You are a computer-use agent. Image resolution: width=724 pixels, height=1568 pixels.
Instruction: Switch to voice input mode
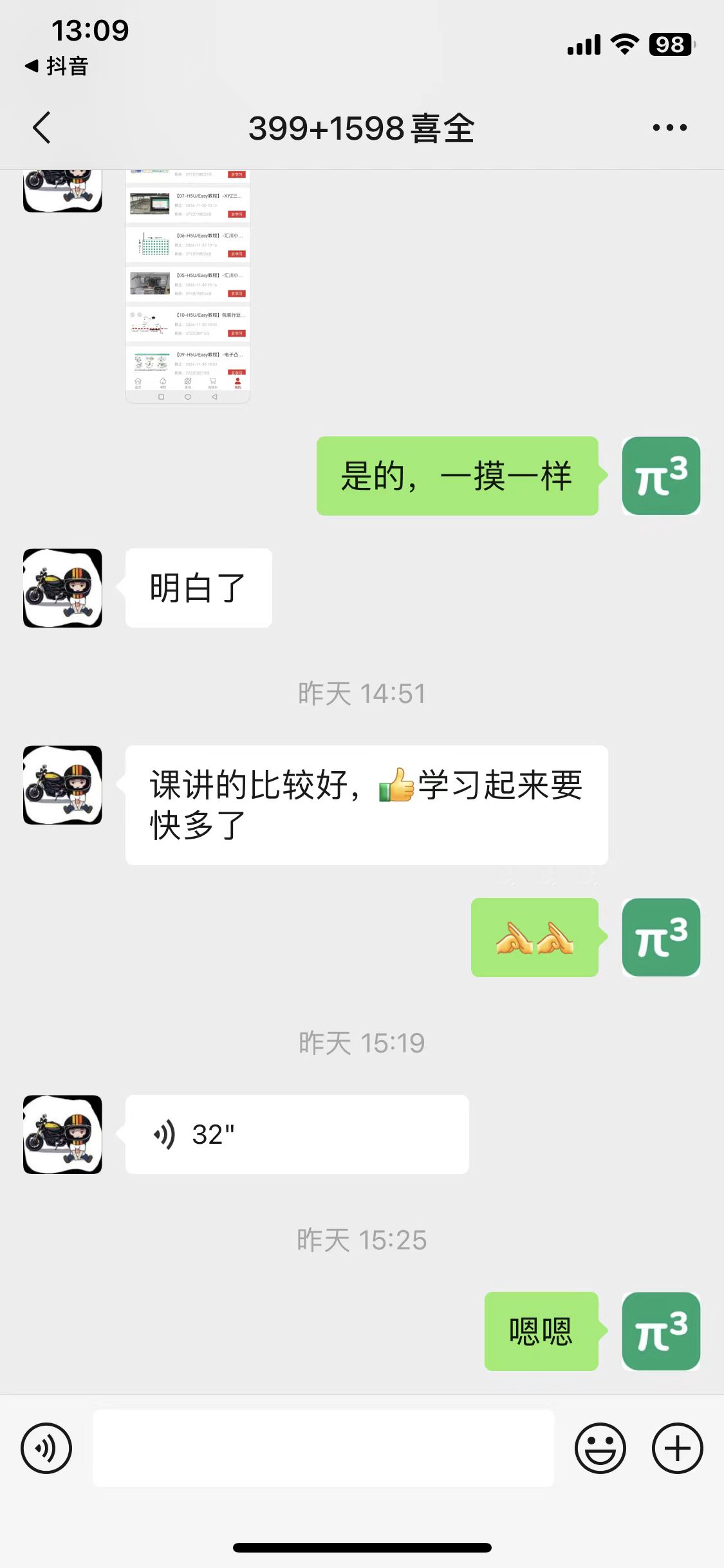(46, 1448)
